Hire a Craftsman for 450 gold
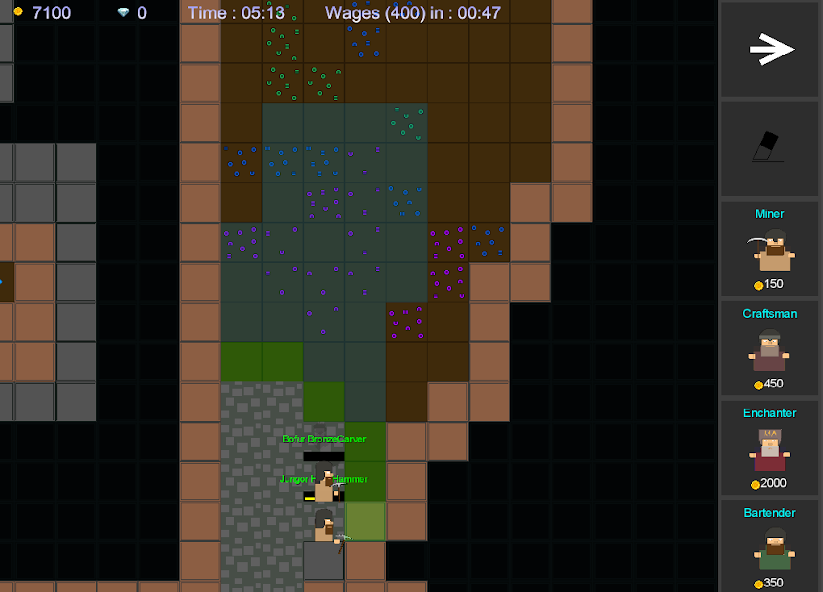This screenshot has height=592, width=823. click(770, 348)
